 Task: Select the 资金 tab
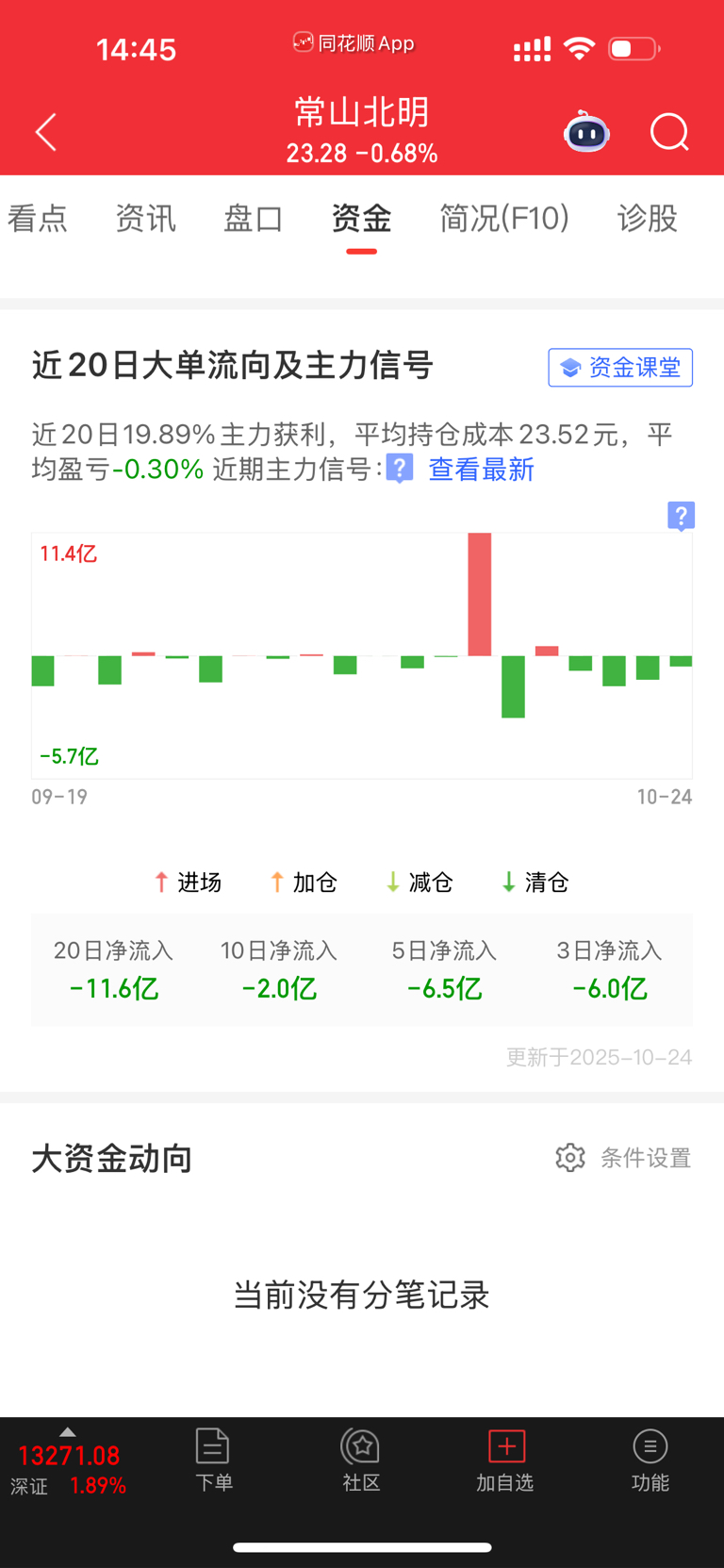pyautogui.click(x=361, y=219)
